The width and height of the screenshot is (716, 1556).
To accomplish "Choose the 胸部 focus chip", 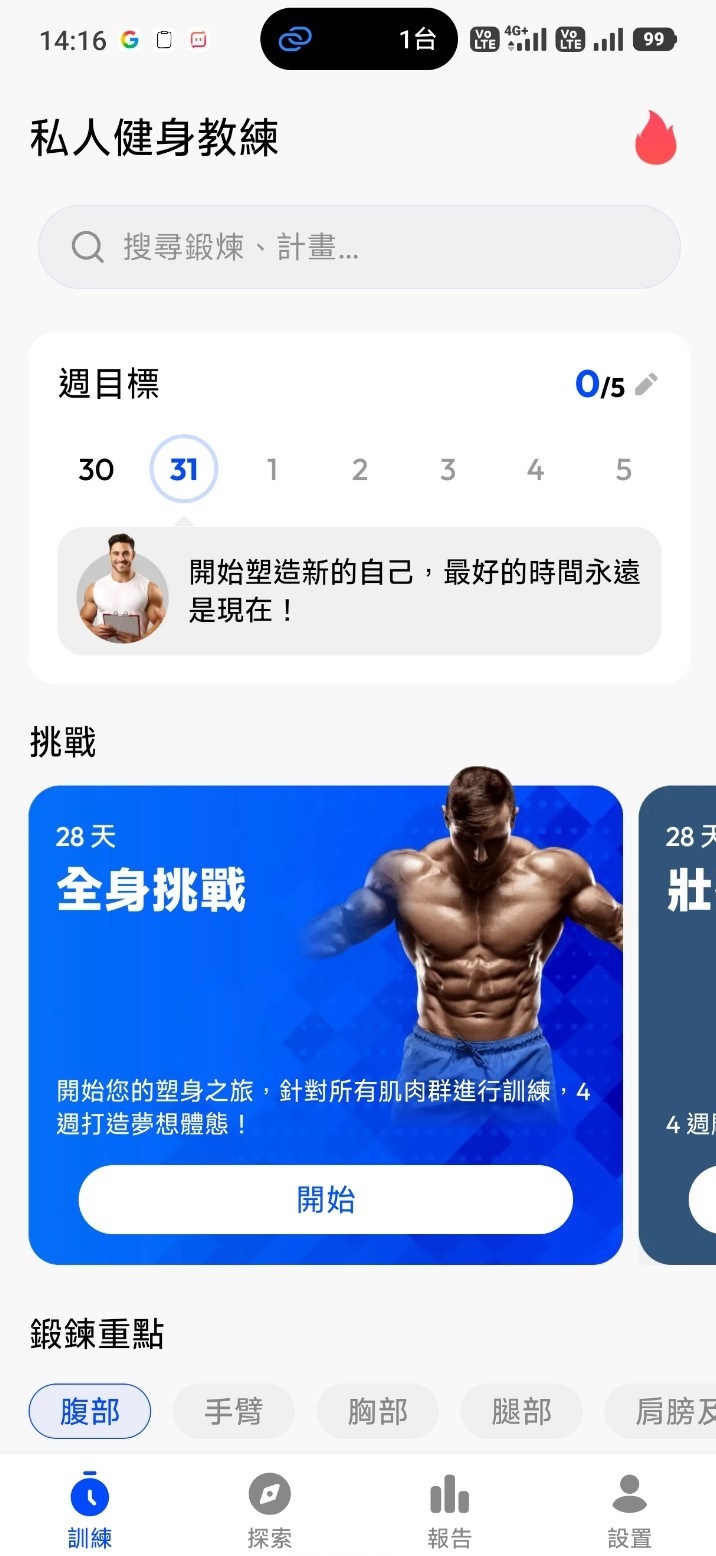I will (377, 1411).
